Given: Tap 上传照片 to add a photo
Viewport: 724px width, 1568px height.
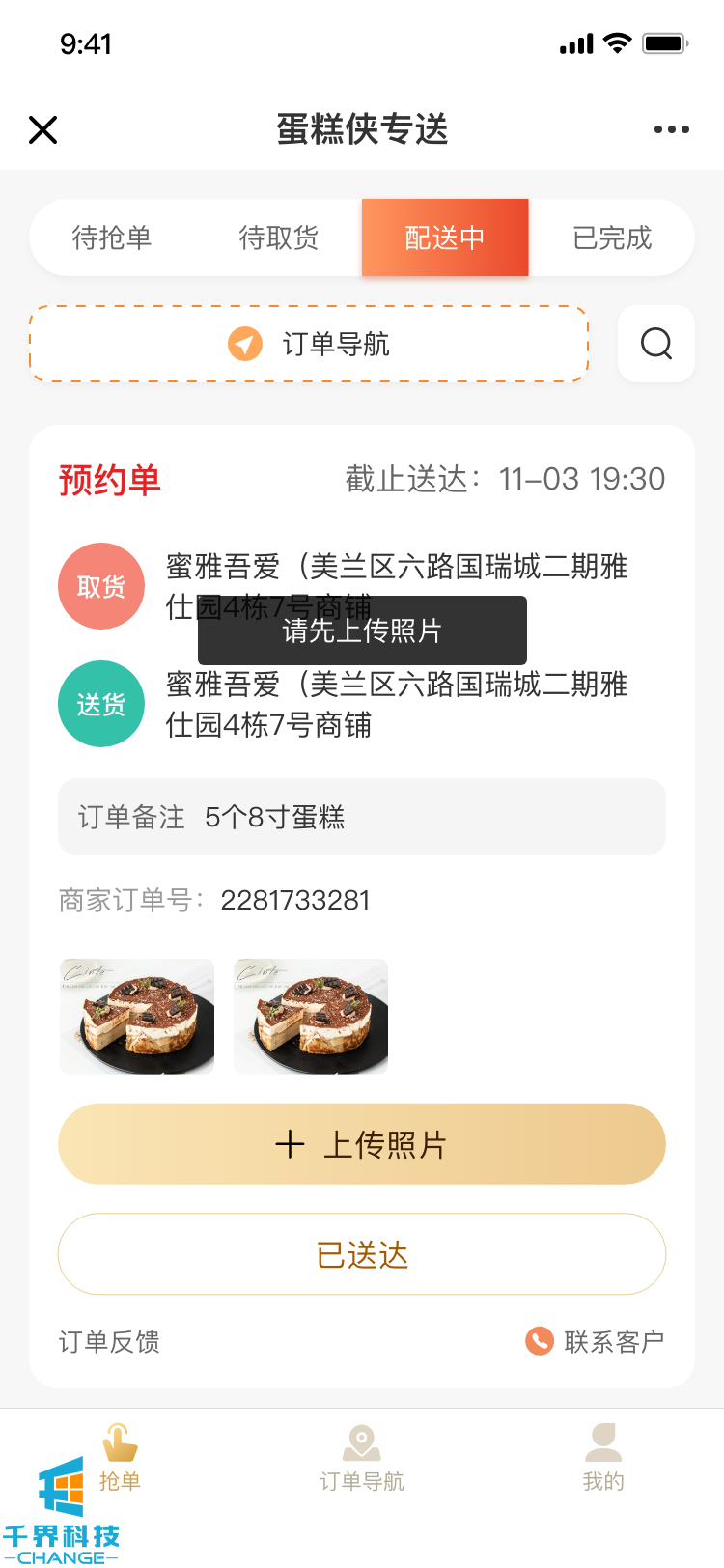Looking at the screenshot, I should pyautogui.click(x=362, y=1144).
